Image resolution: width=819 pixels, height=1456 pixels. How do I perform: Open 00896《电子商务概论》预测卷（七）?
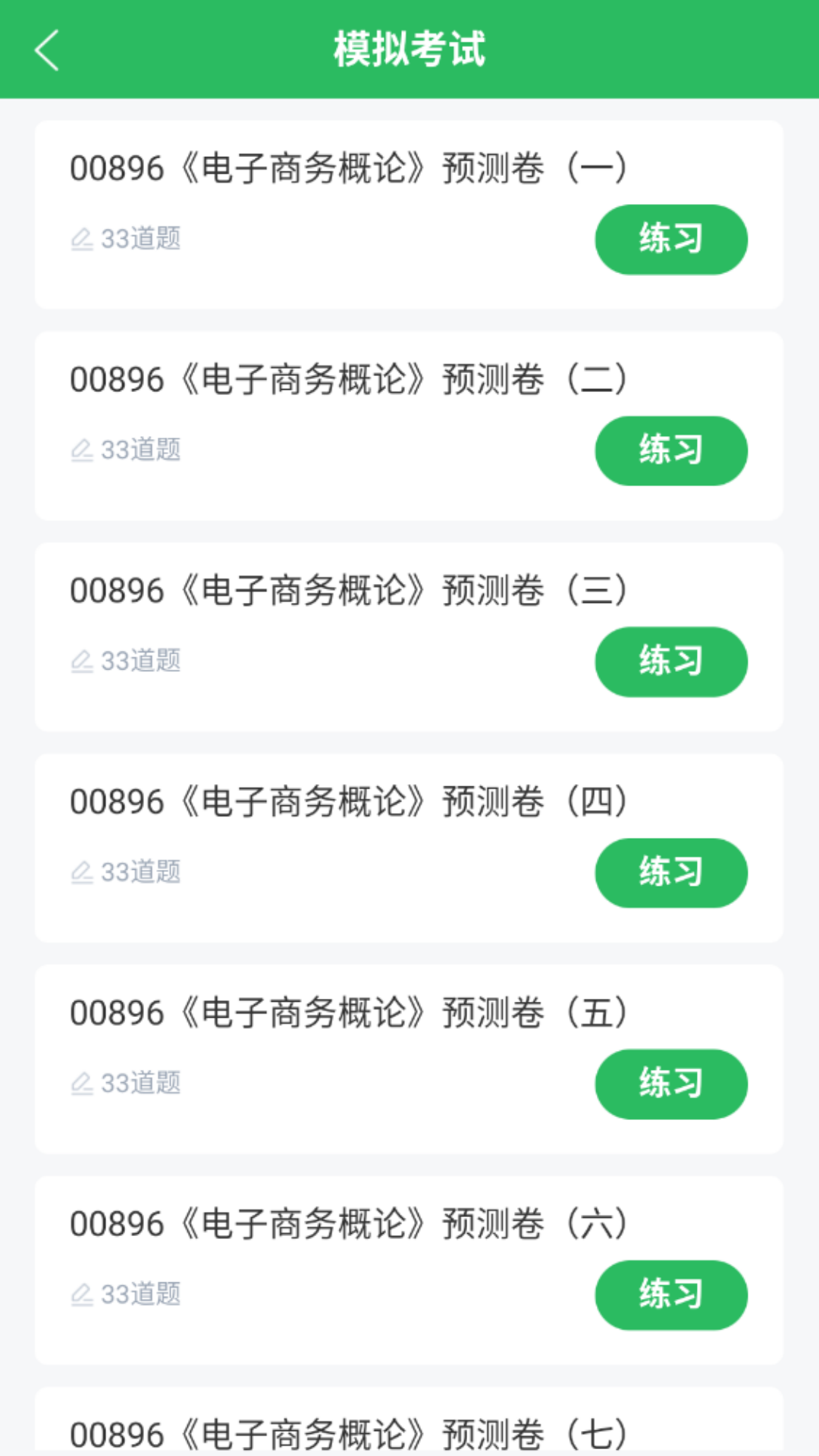(349, 1436)
